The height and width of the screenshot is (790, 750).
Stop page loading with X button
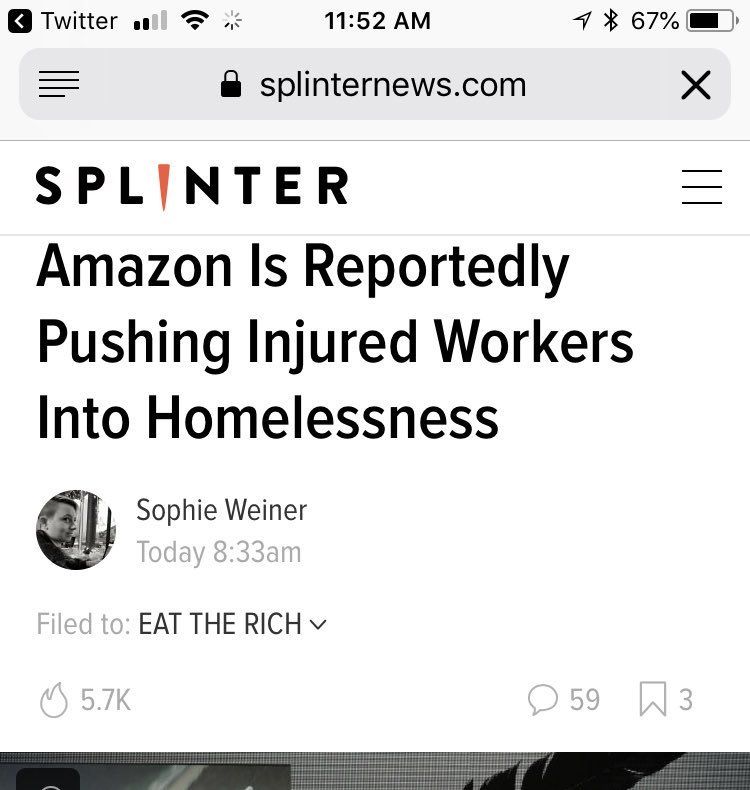click(x=695, y=85)
